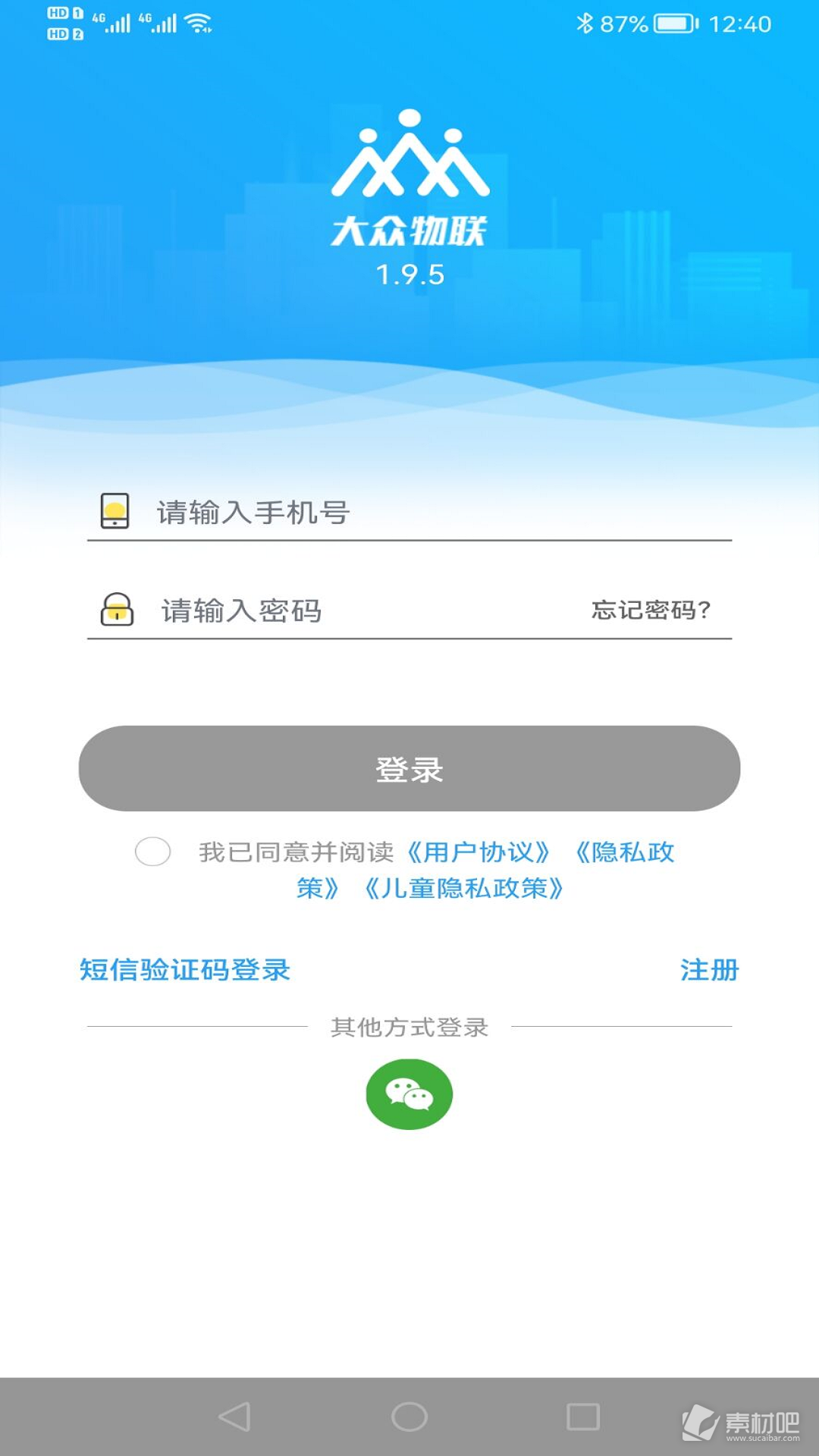
Task: Open the 注册 registration page
Action: coord(709,969)
